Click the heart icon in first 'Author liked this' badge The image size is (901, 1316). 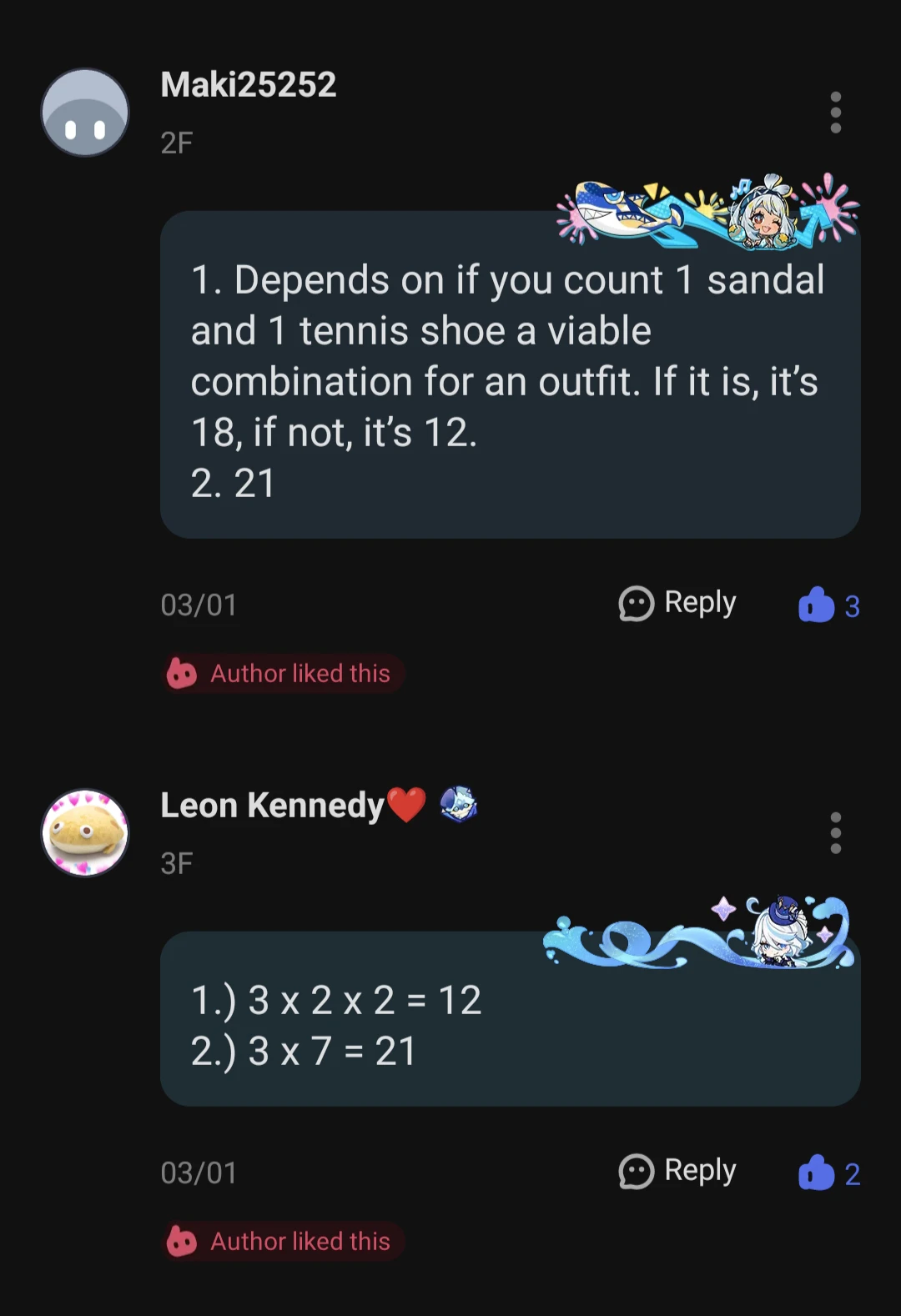(183, 673)
